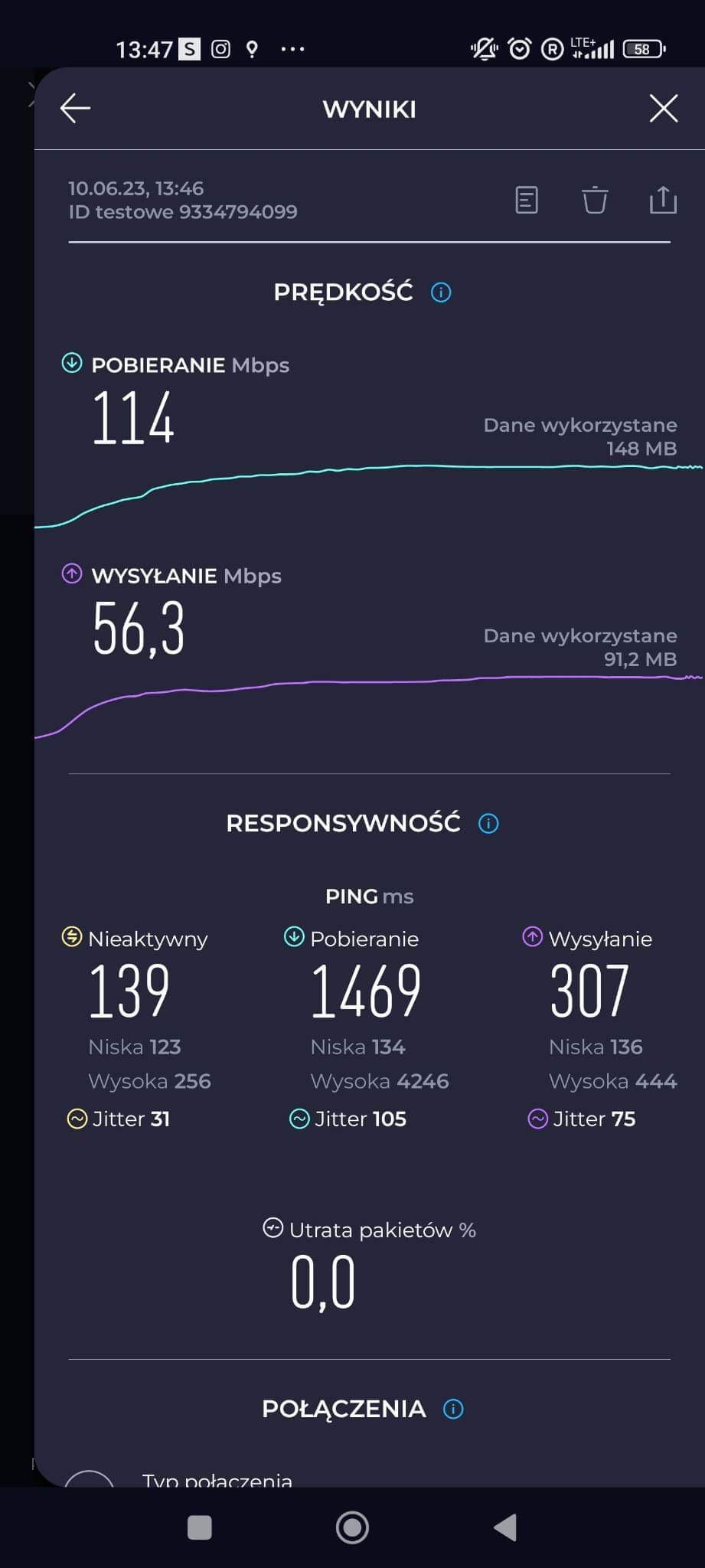The width and height of the screenshot is (705, 1568).
Task: Open recent apps from navigation bar
Action: [x=200, y=1527]
